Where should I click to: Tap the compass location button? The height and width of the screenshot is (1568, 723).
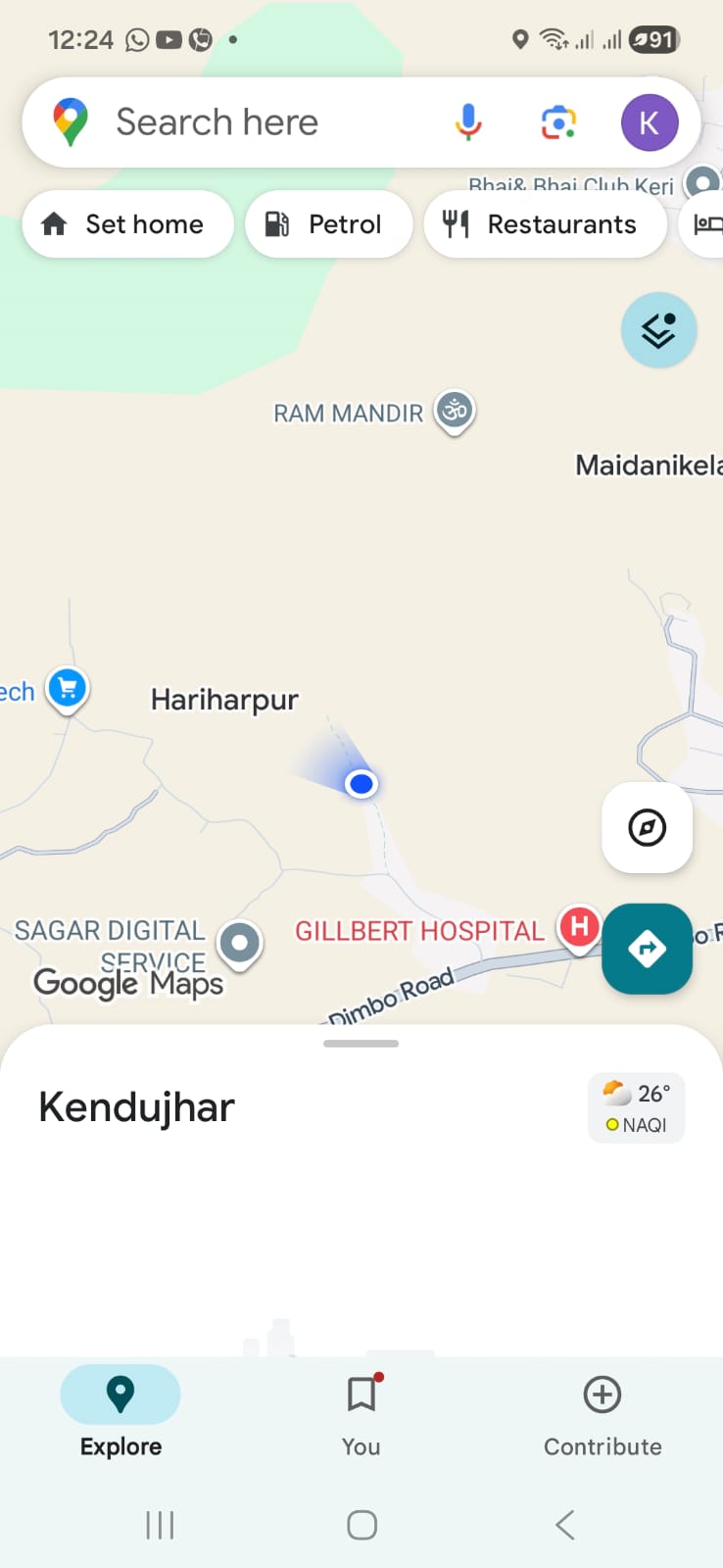[647, 827]
